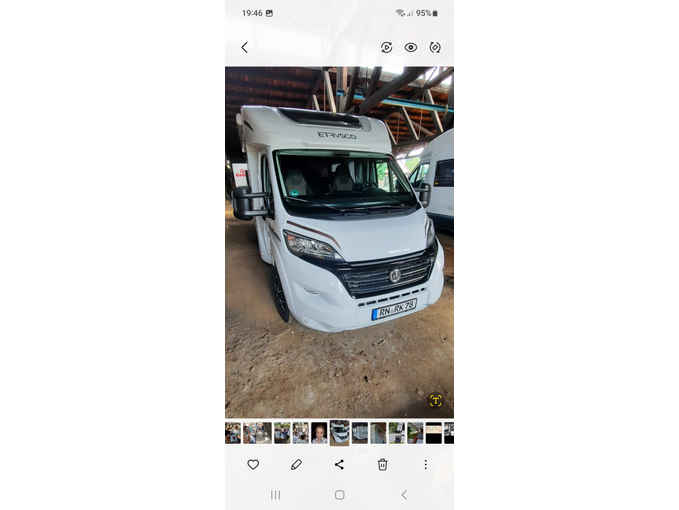Open recent apps from navigation bar
This screenshot has height=510, width=679.
pyautogui.click(x=275, y=495)
